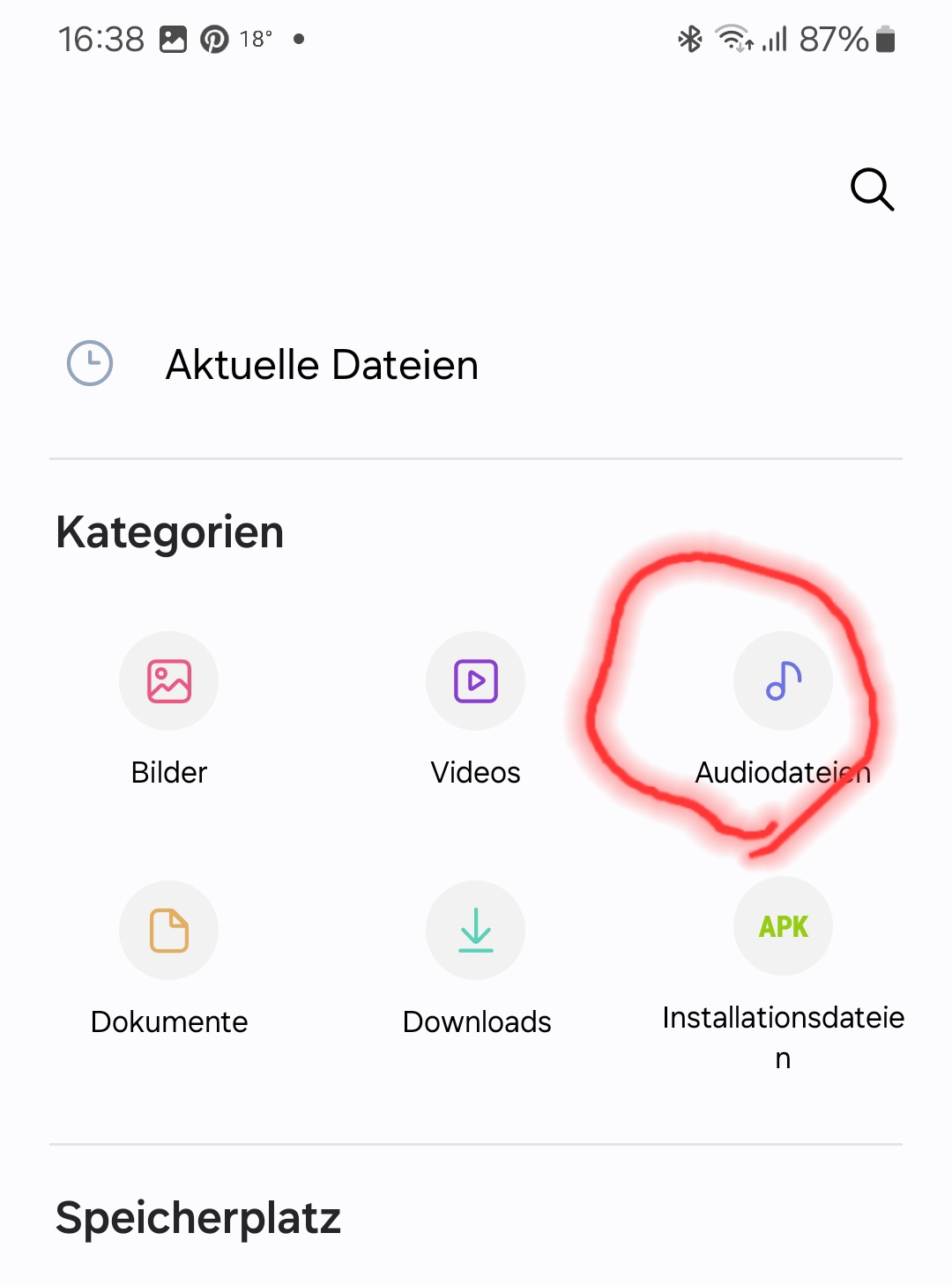Open the Audiodateien category
Viewport: 952px width, 1285px height.
tap(783, 681)
